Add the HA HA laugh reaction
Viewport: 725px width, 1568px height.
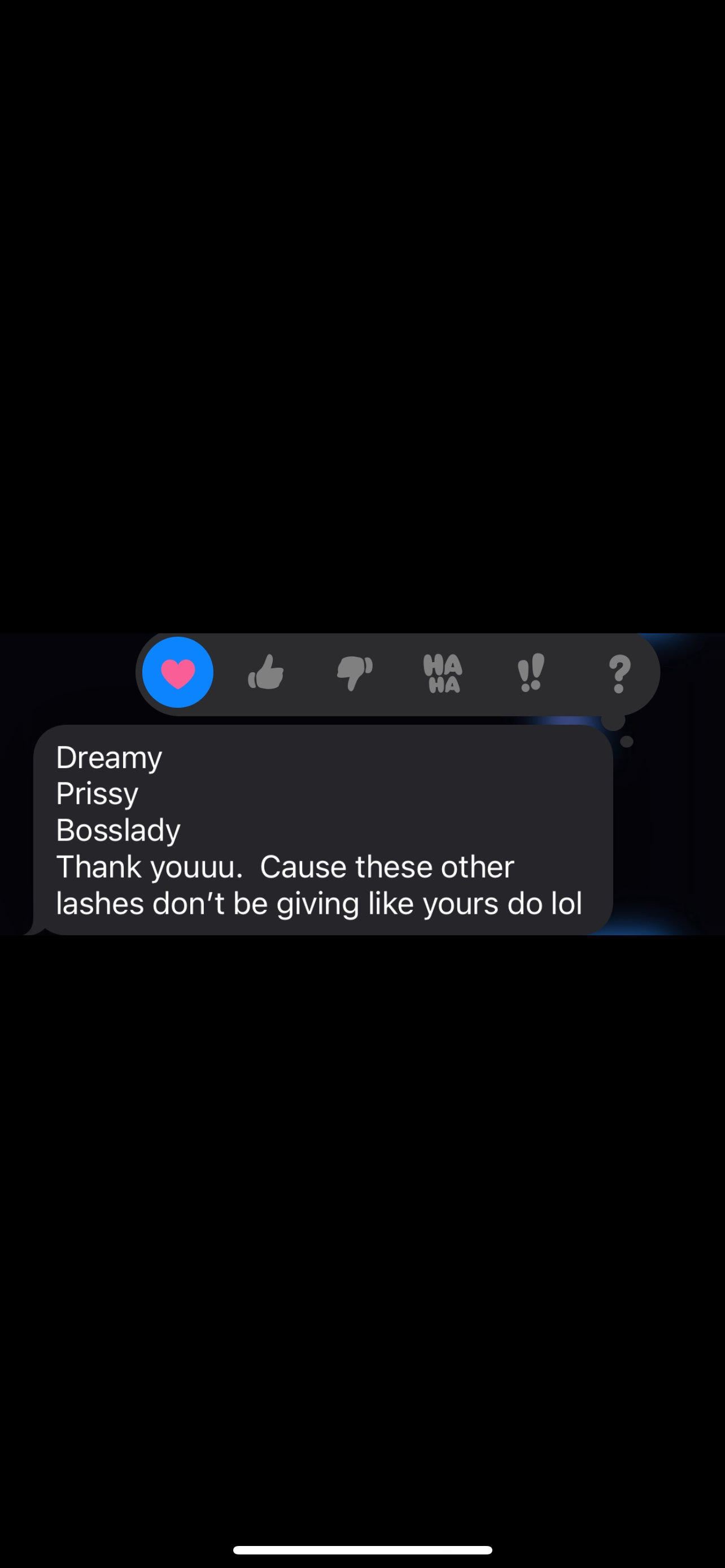443,673
